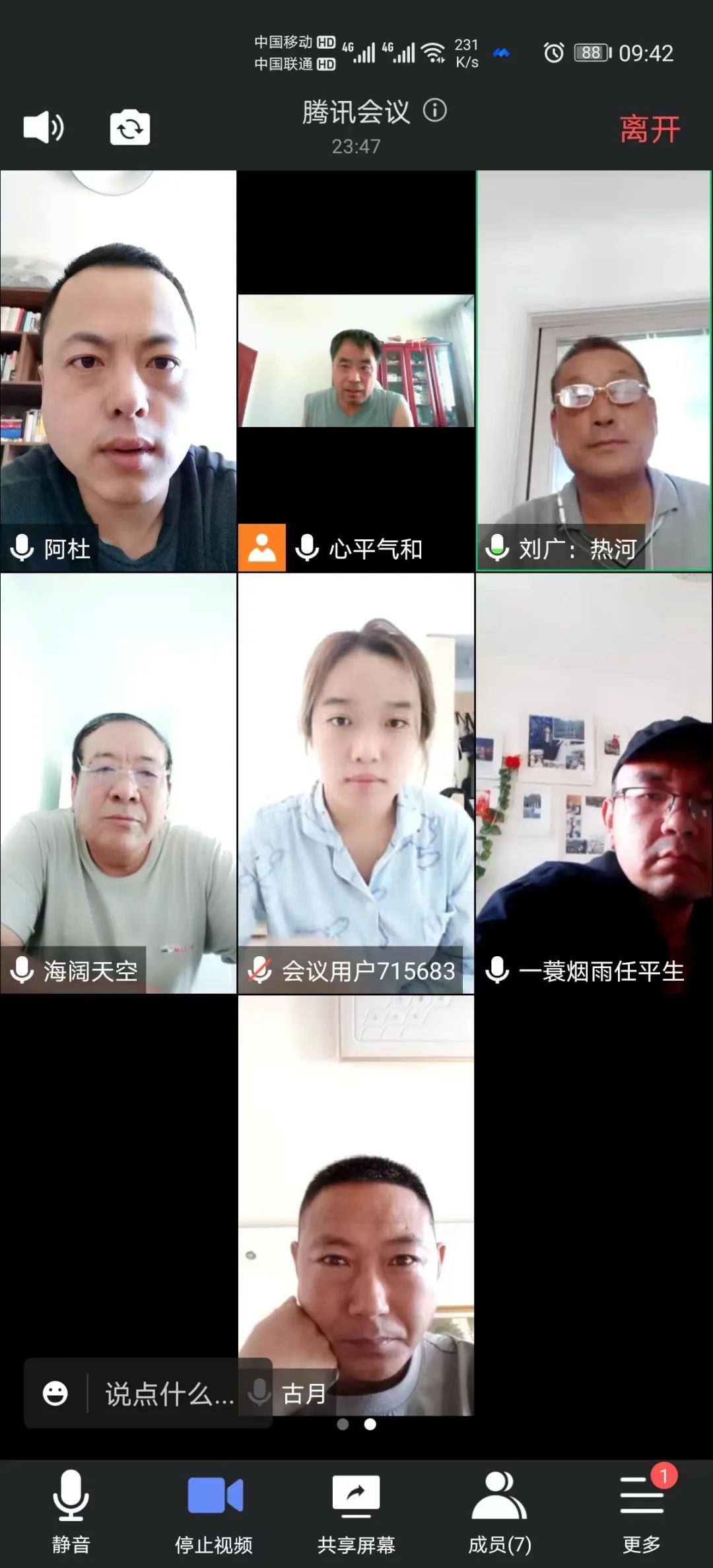The image size is (713, 1568).
Task: Leave the meeting via 离开
Action: pyautogui.click(x=650, y=129)
